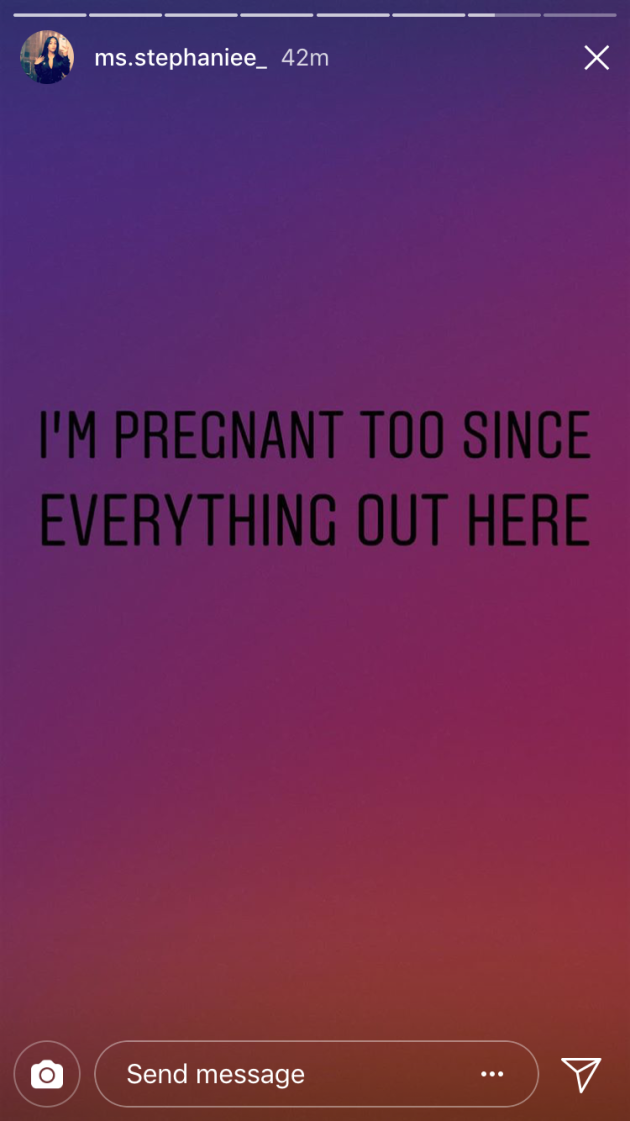The image size is (630, 1121).
Task: Close the story viewer
Action: [x=596, y=58]
